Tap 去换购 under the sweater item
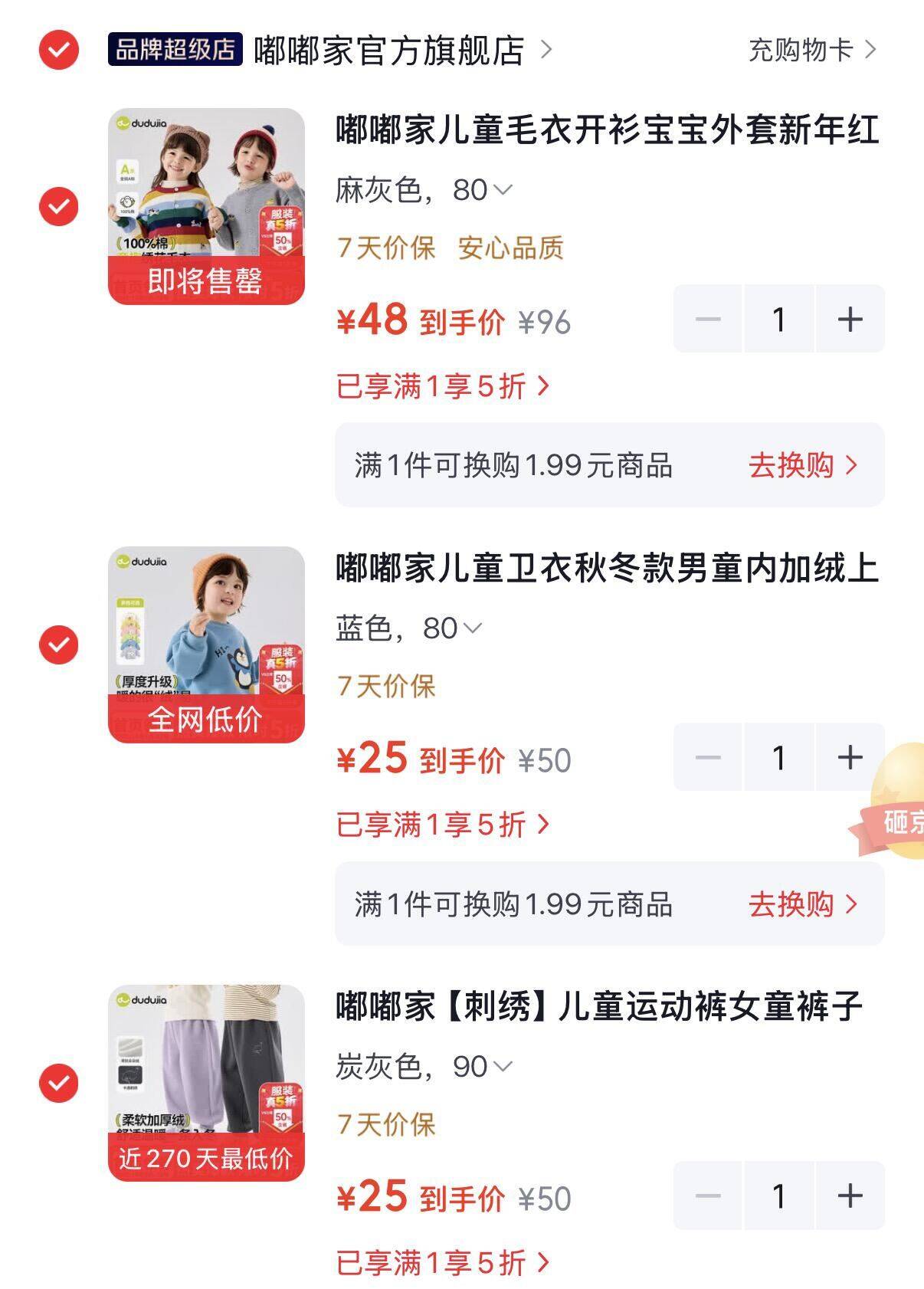924x1289 pixels. (803, 465)
